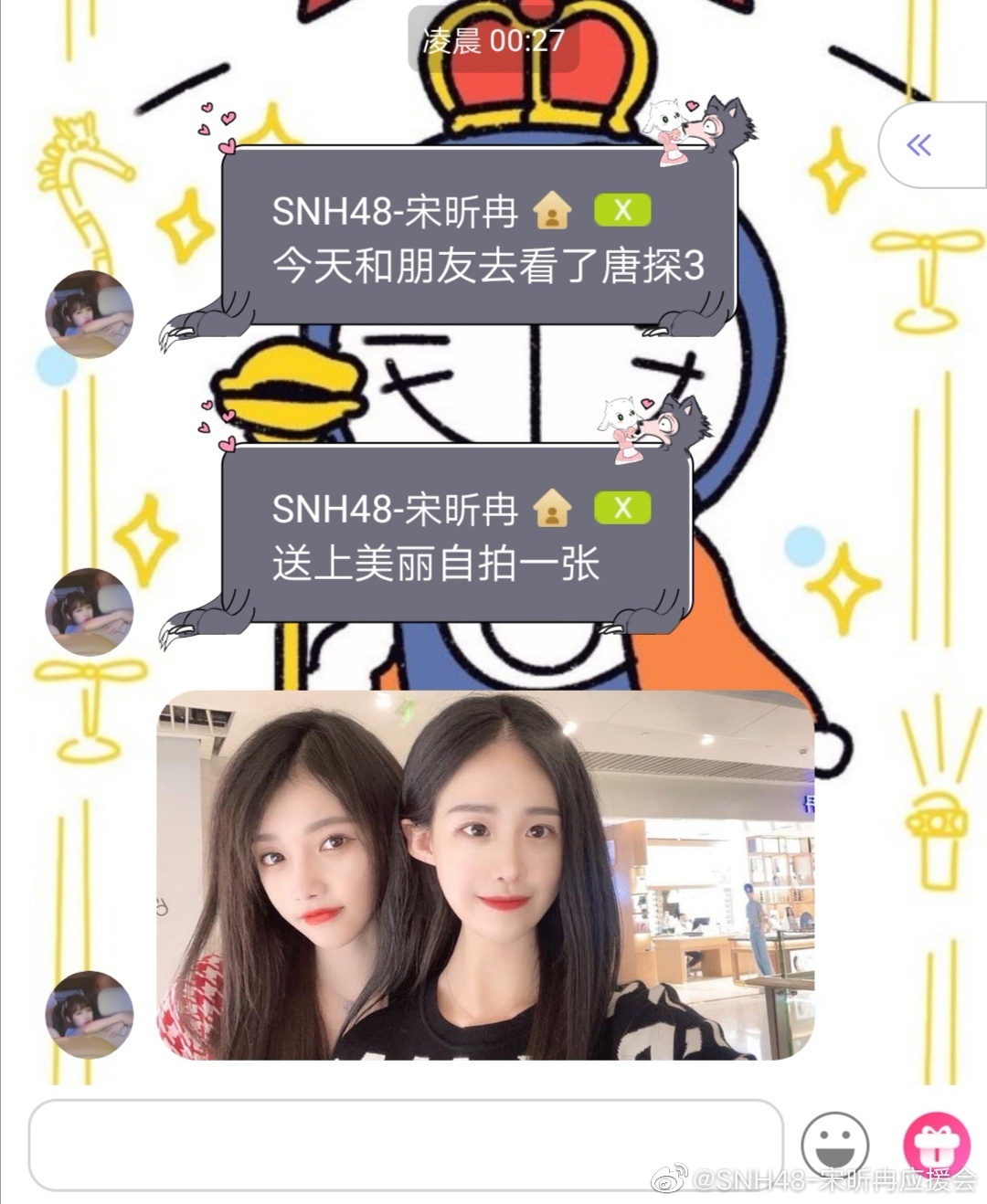Open the double-chevron side panel

tap(921, 145)
